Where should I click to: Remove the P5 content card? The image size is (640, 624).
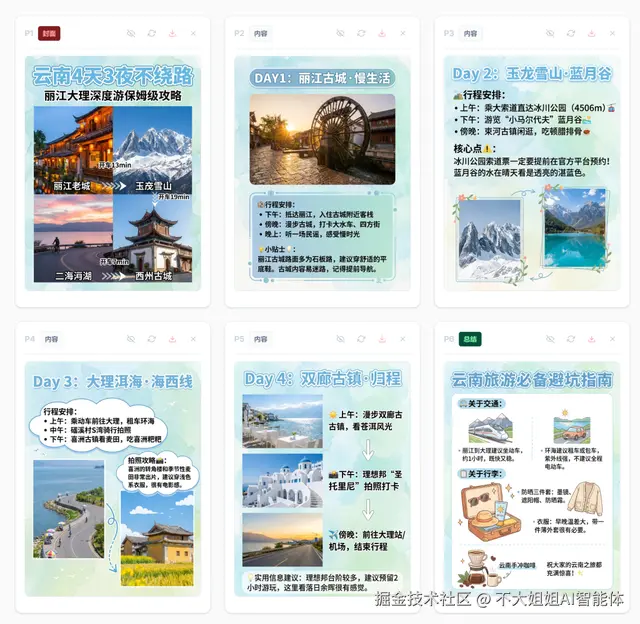(403, 339)
